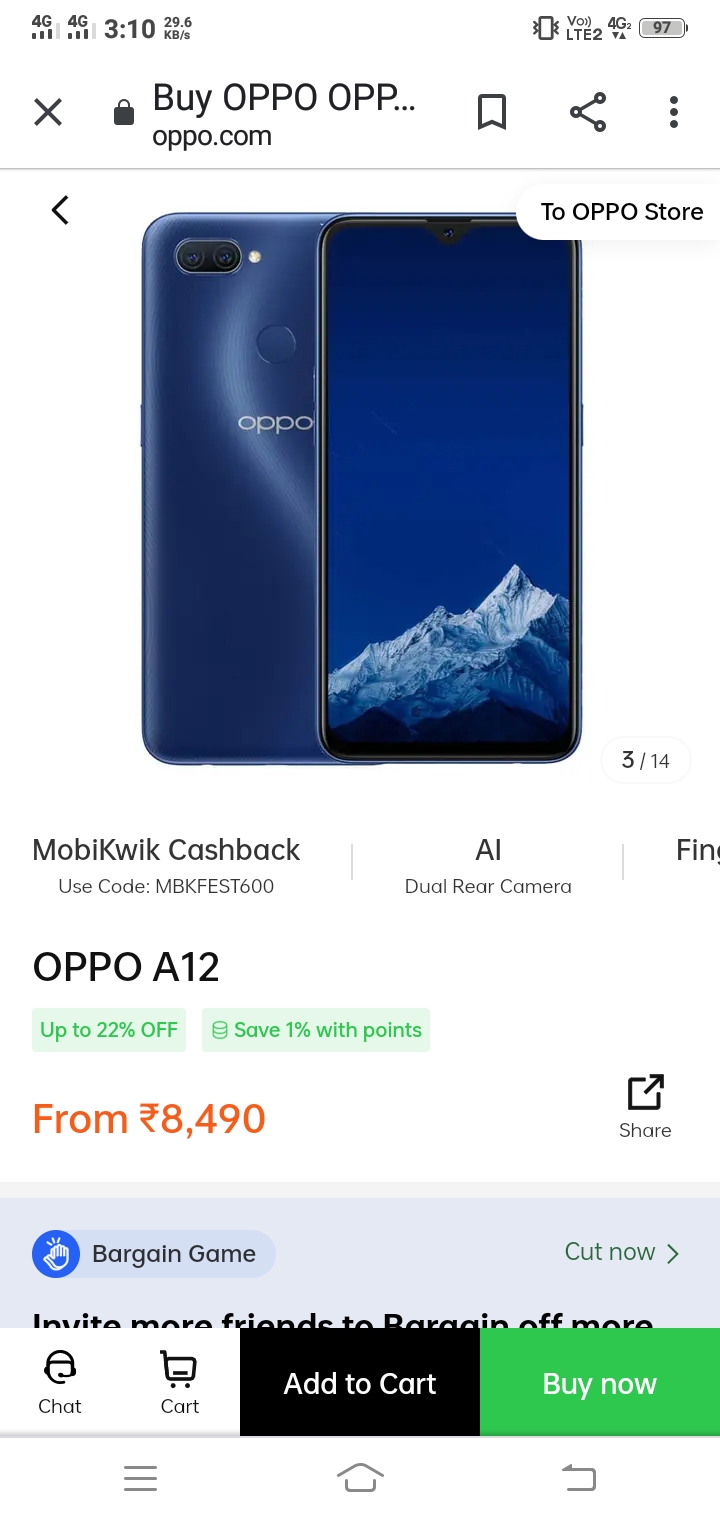Go back using the page arrow
This screenshot has width=720, height=1520.
[x=61, y=210]
